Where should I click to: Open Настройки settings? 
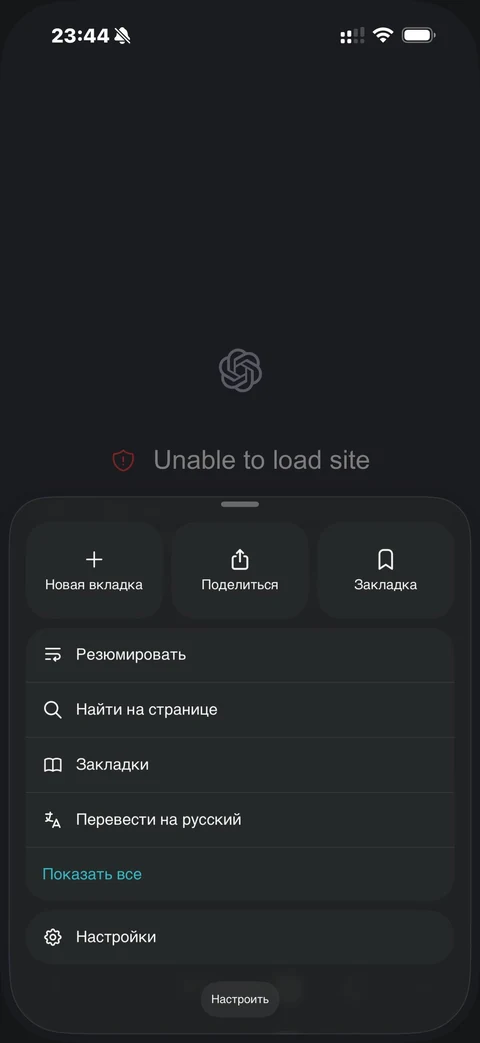(x=240, y=937)
